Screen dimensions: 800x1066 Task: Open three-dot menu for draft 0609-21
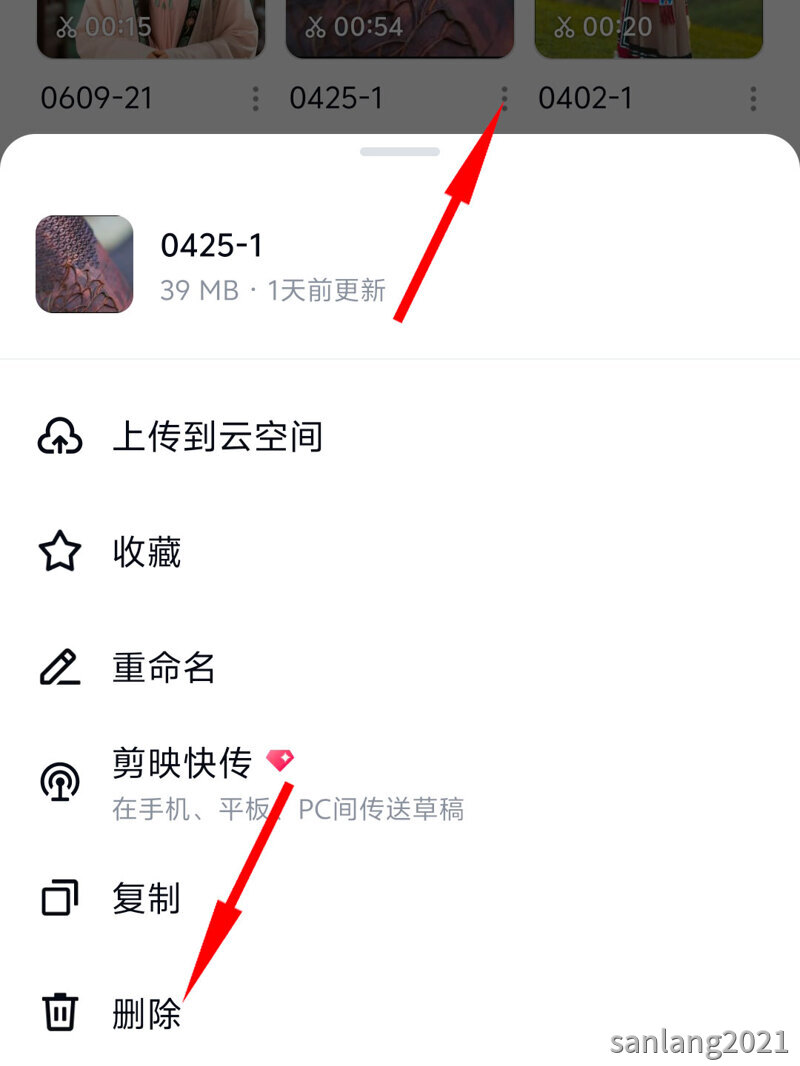(255, 99)
